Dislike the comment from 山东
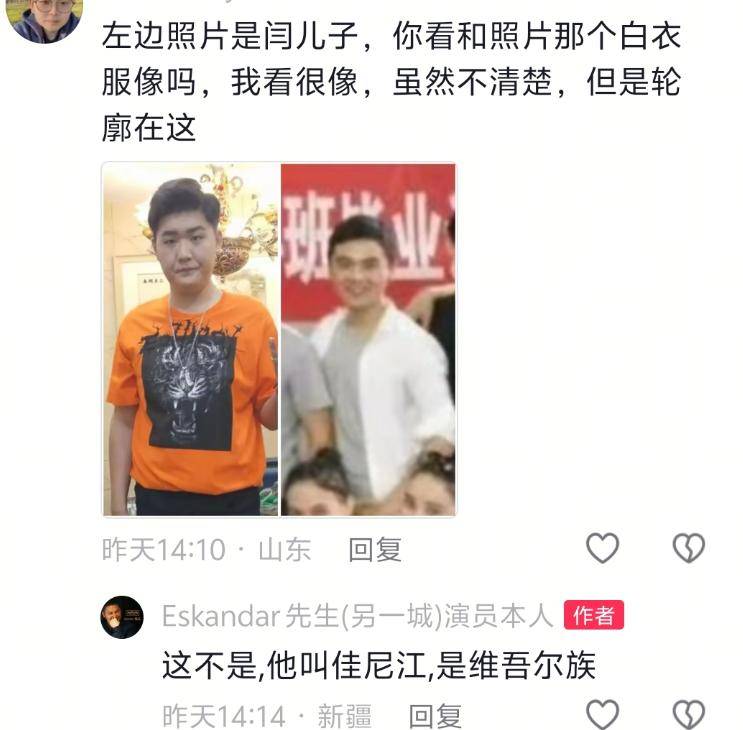 [x=688, y=548]
